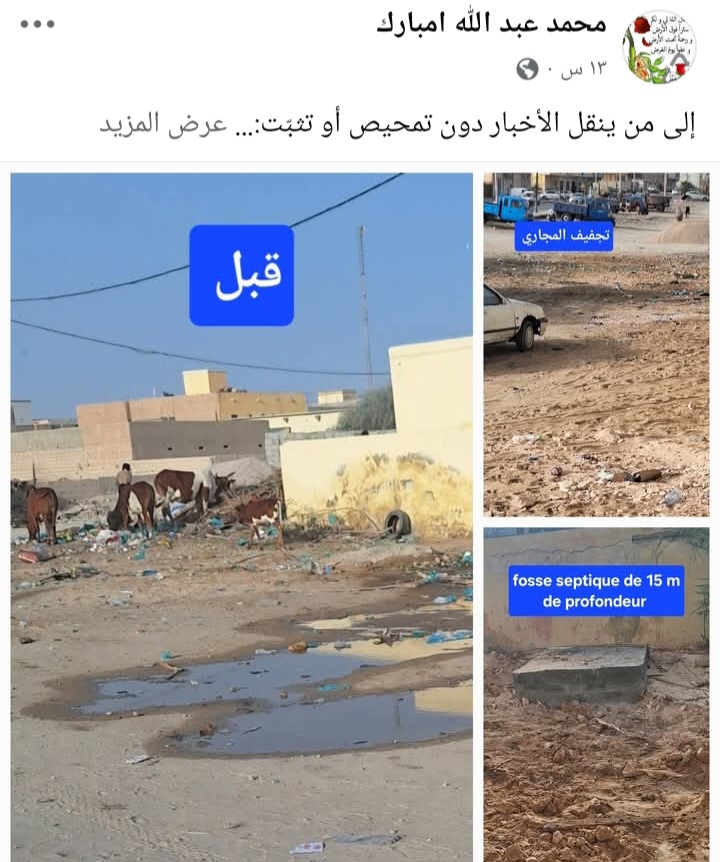Open the post's three-dot options menu

click(x=38, y=24)
